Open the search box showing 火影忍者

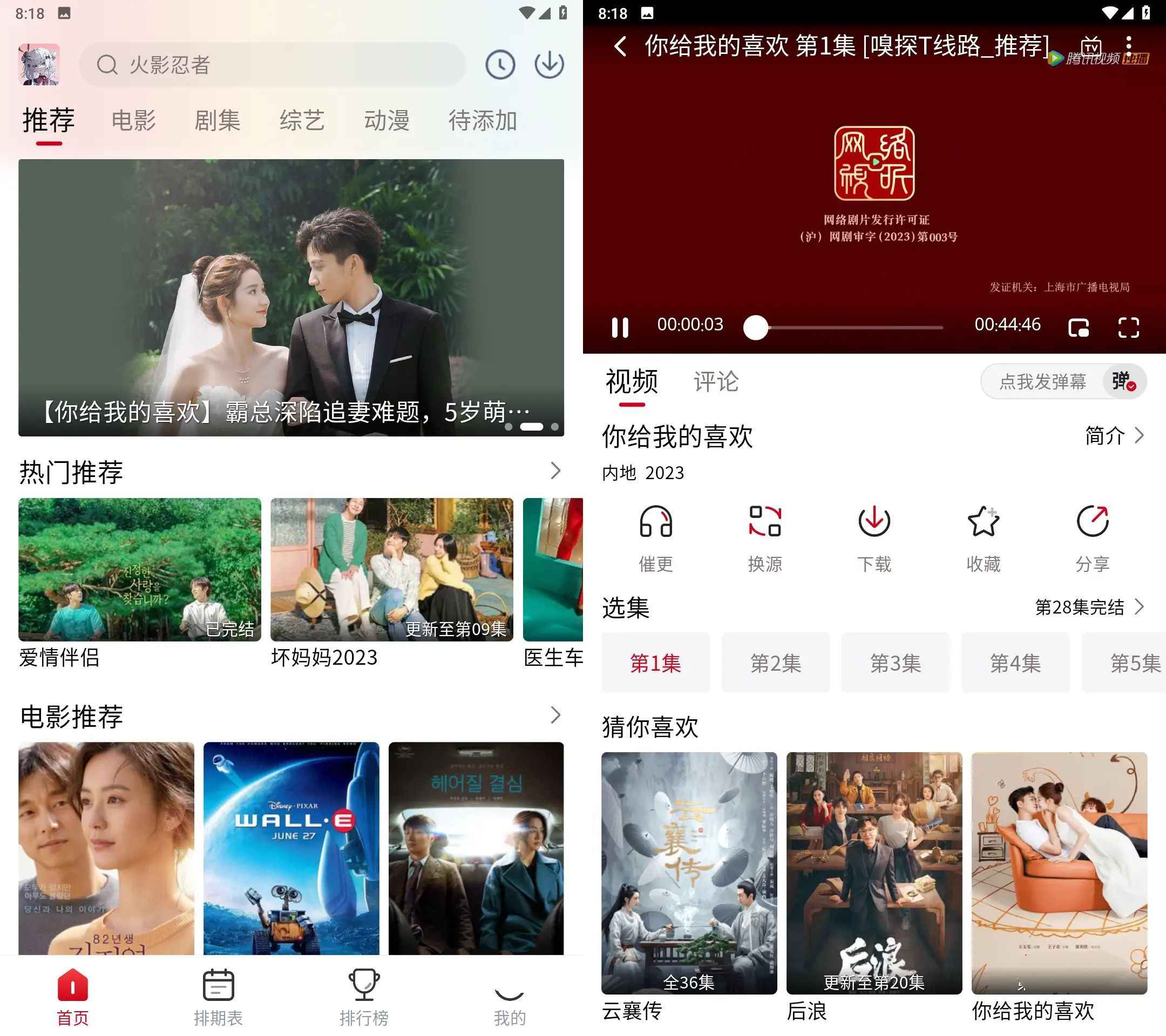[x=273, y=65]
